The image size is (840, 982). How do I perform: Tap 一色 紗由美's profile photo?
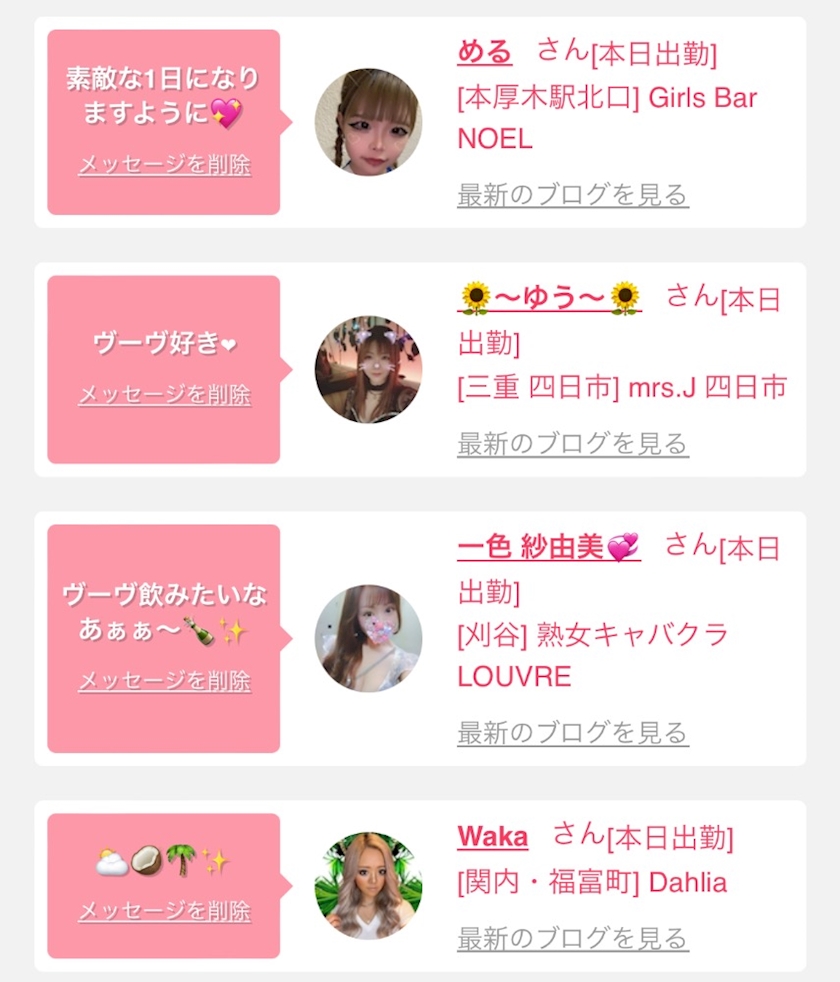368,639
